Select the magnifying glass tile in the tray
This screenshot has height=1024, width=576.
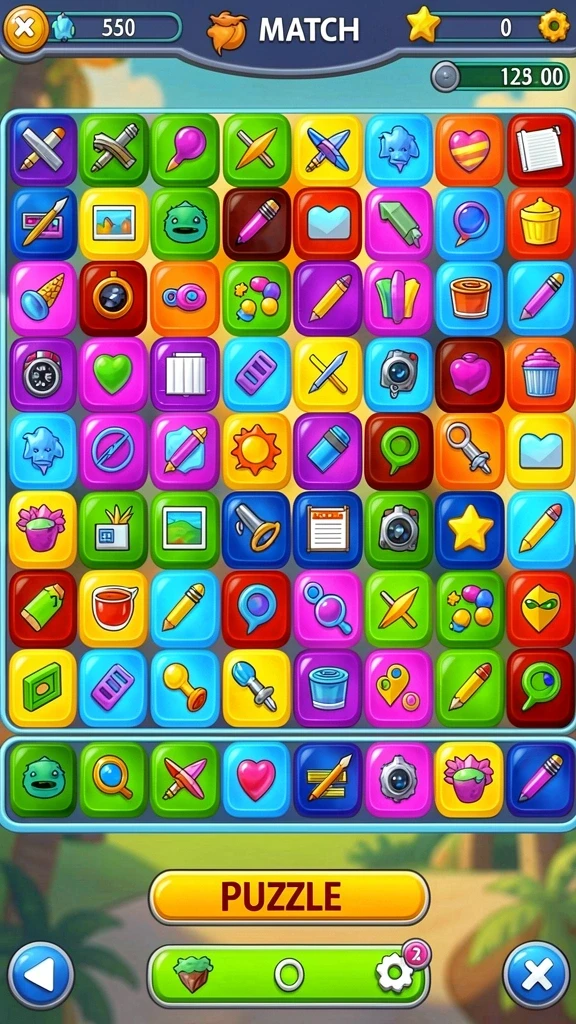point(113,778)
